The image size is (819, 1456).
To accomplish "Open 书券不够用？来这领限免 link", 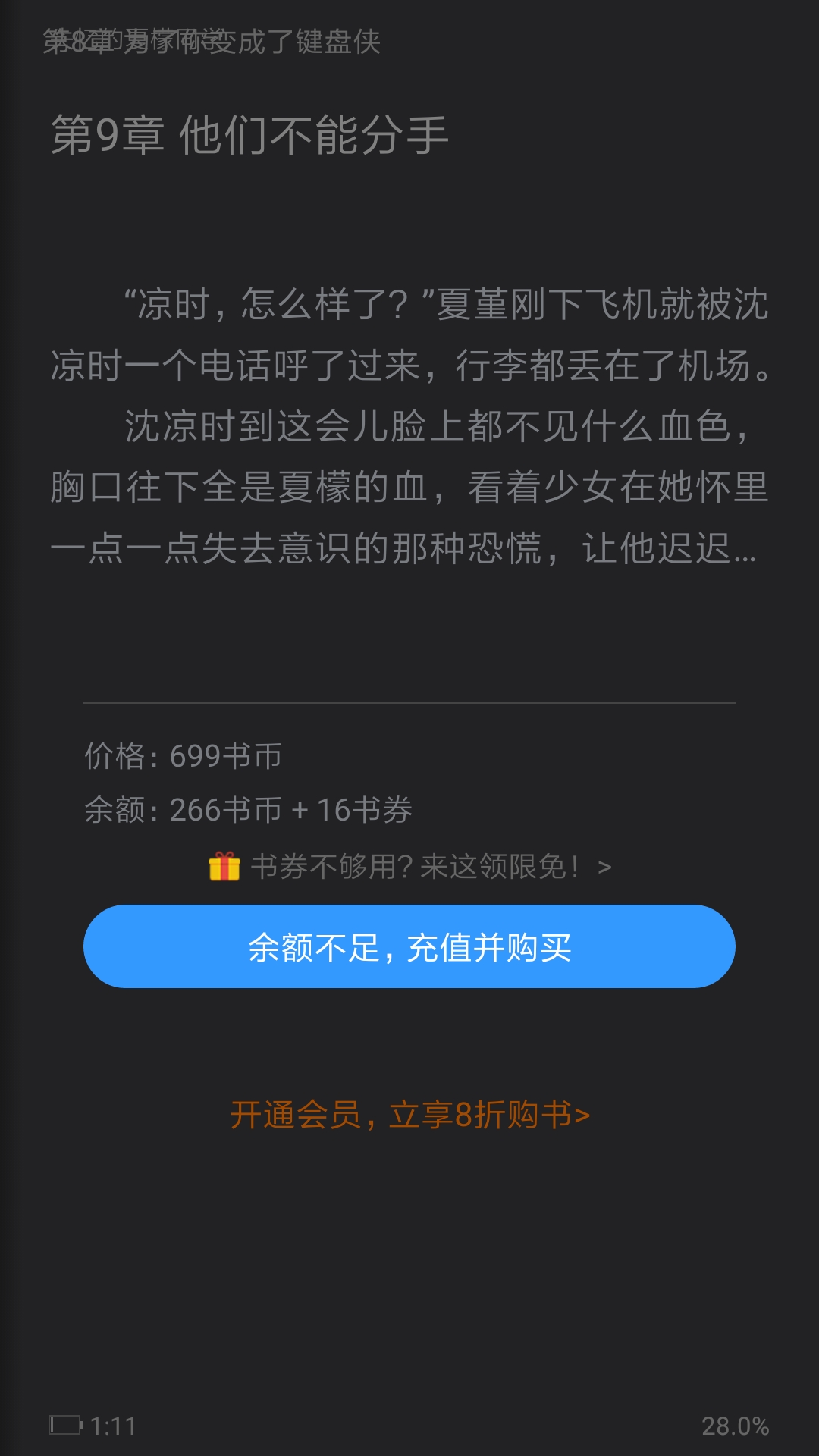I will (409, 866).
